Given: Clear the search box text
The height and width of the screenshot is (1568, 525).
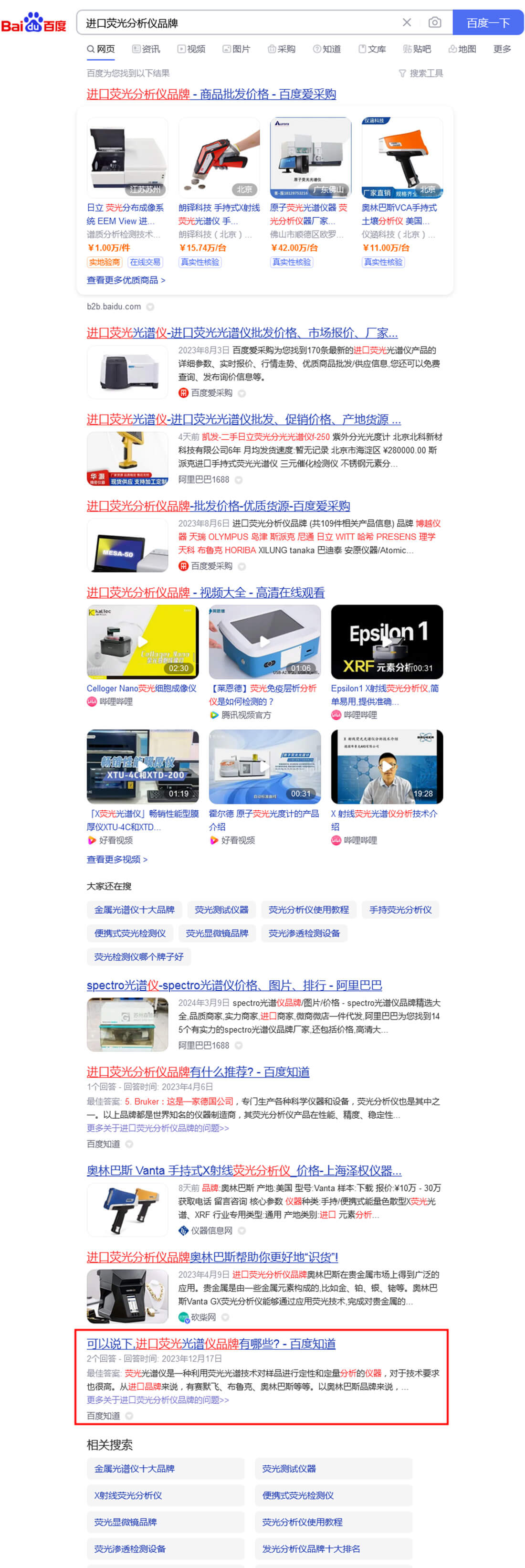Looking at the screenshot, I should (x=406, y=22).
